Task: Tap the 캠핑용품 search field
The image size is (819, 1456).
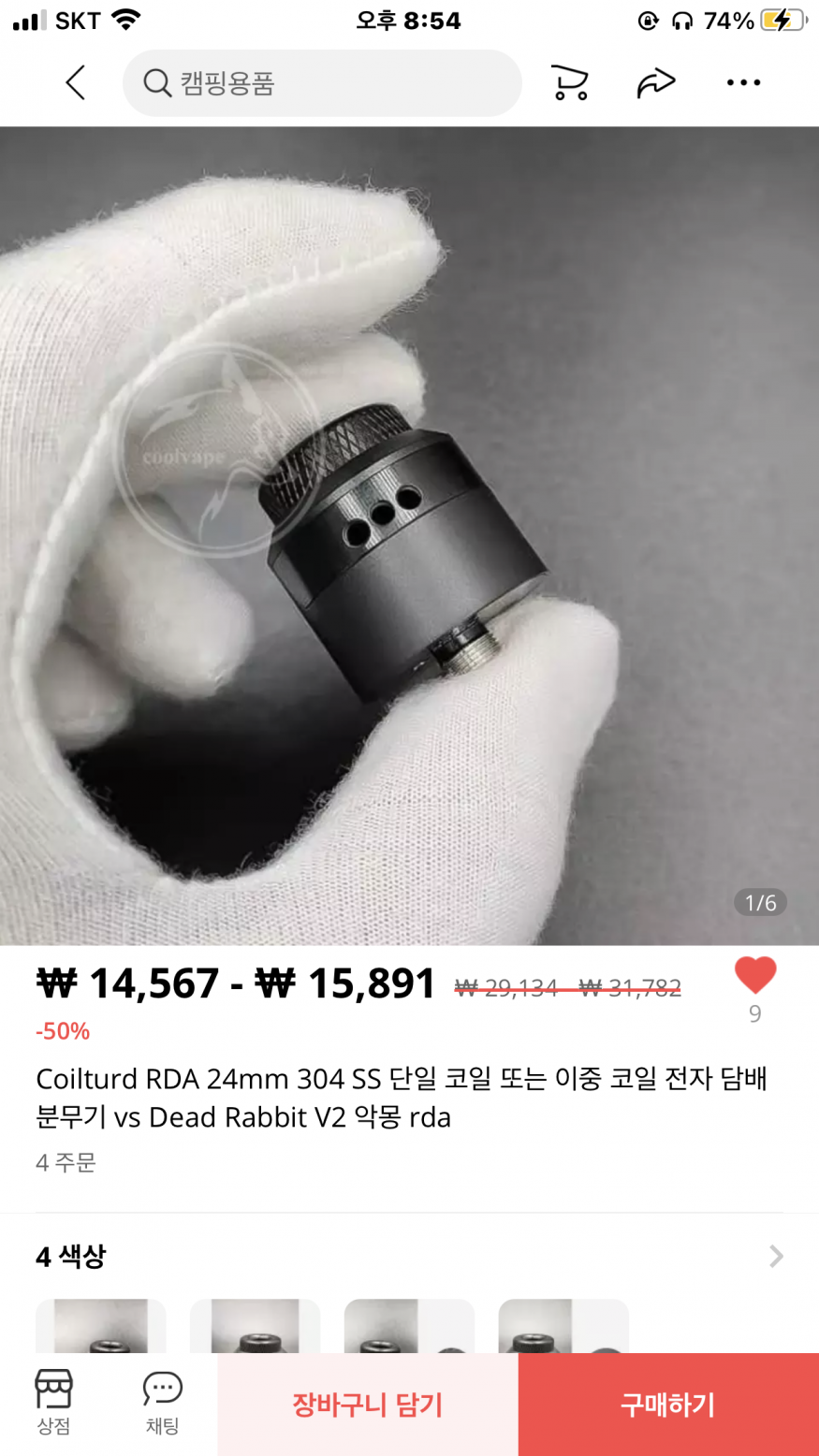Action: 321,83
